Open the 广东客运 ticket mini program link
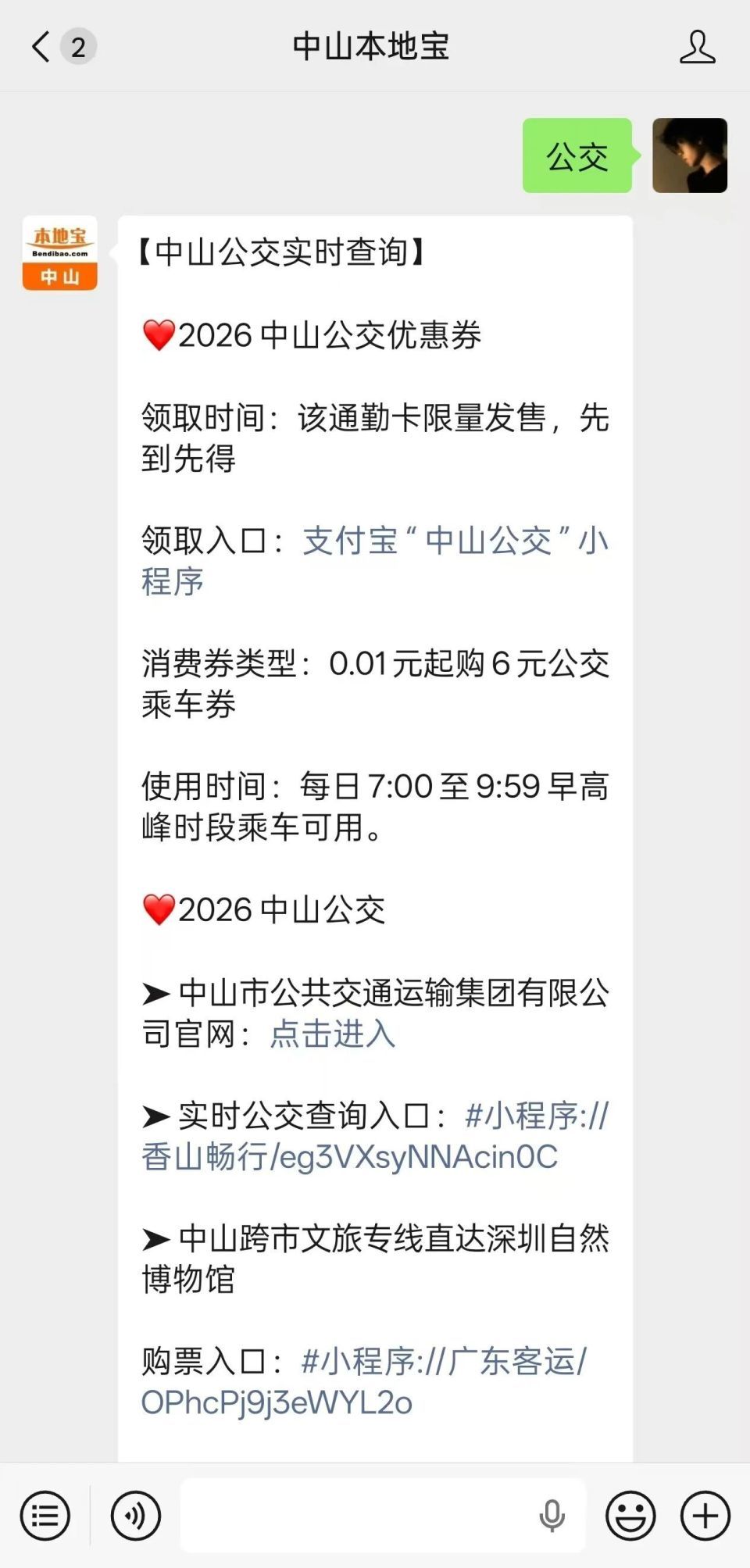Image resolution: width=750 pixels, height=1568 pixels. pyautogui.click(x=364, y=1382)
